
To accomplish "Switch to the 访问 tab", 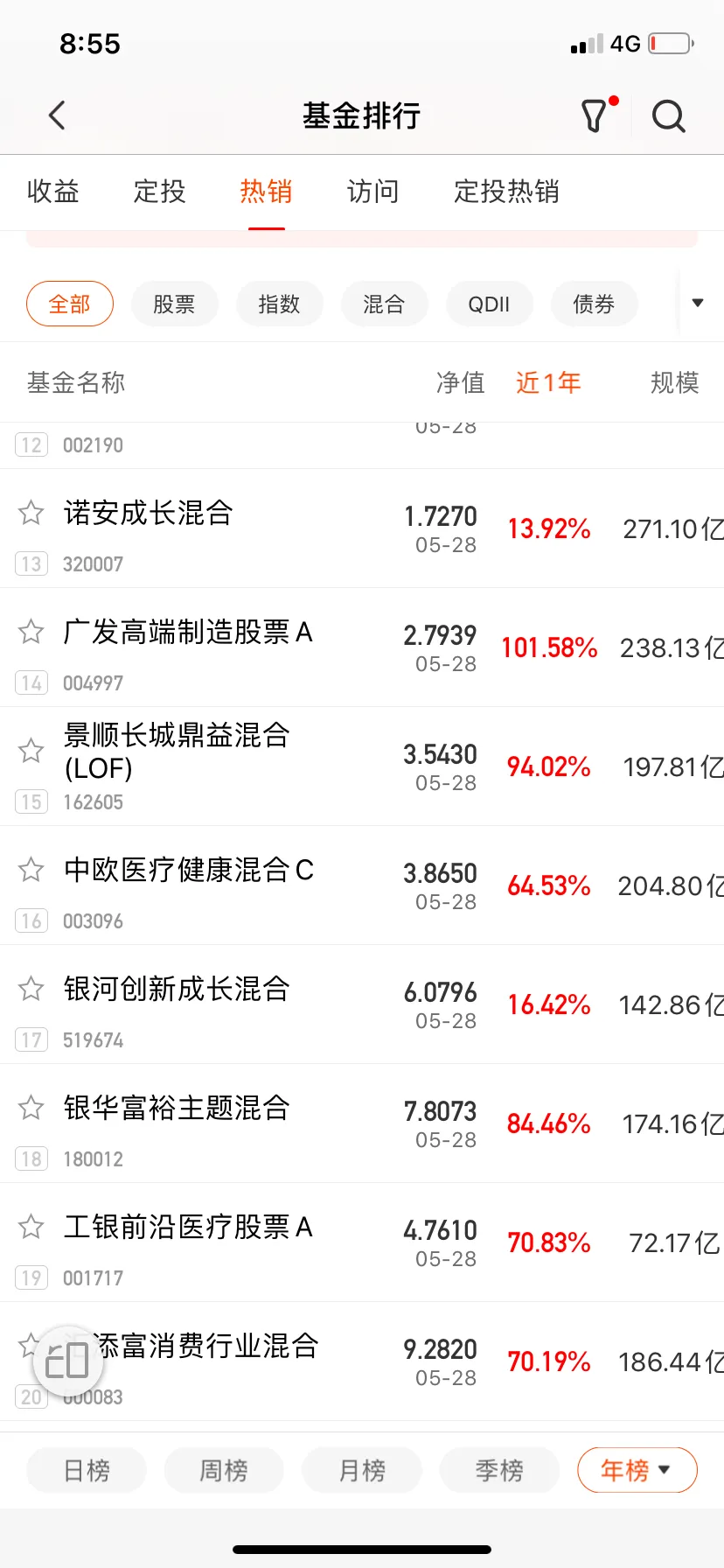I will tap(372, 192).
